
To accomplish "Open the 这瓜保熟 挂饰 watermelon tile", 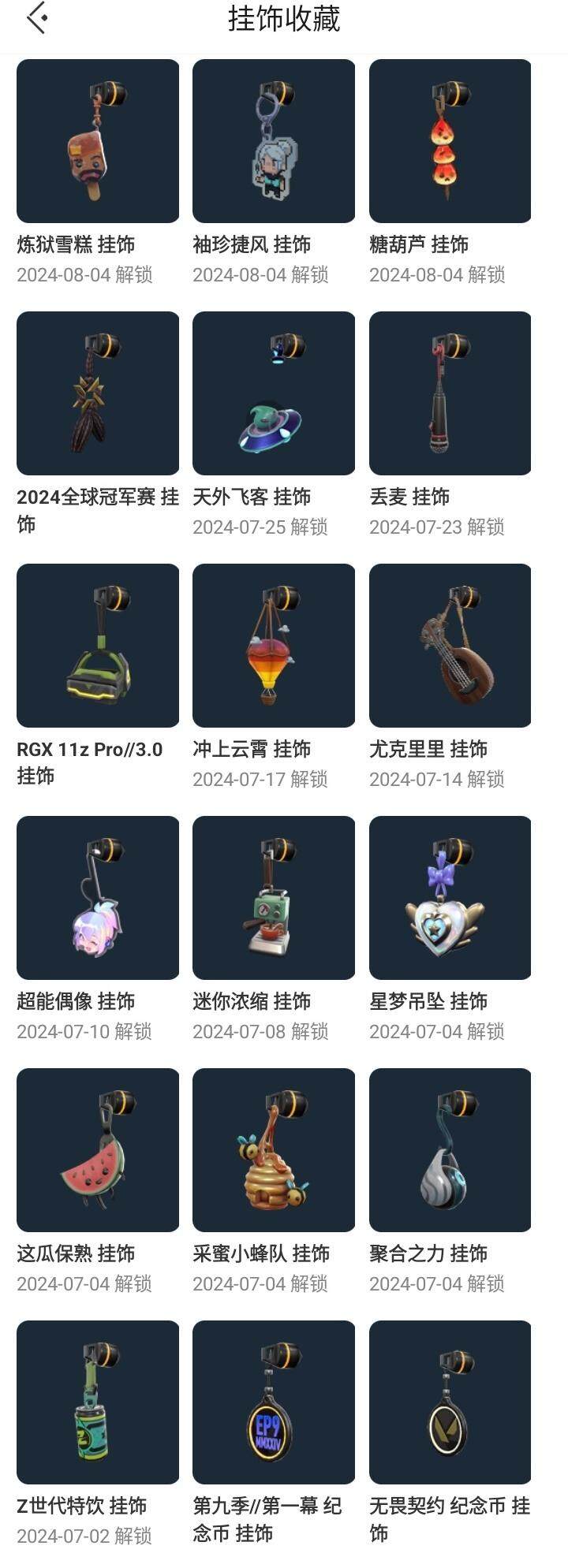I will pyautogui.click(x=98, y=1150).
